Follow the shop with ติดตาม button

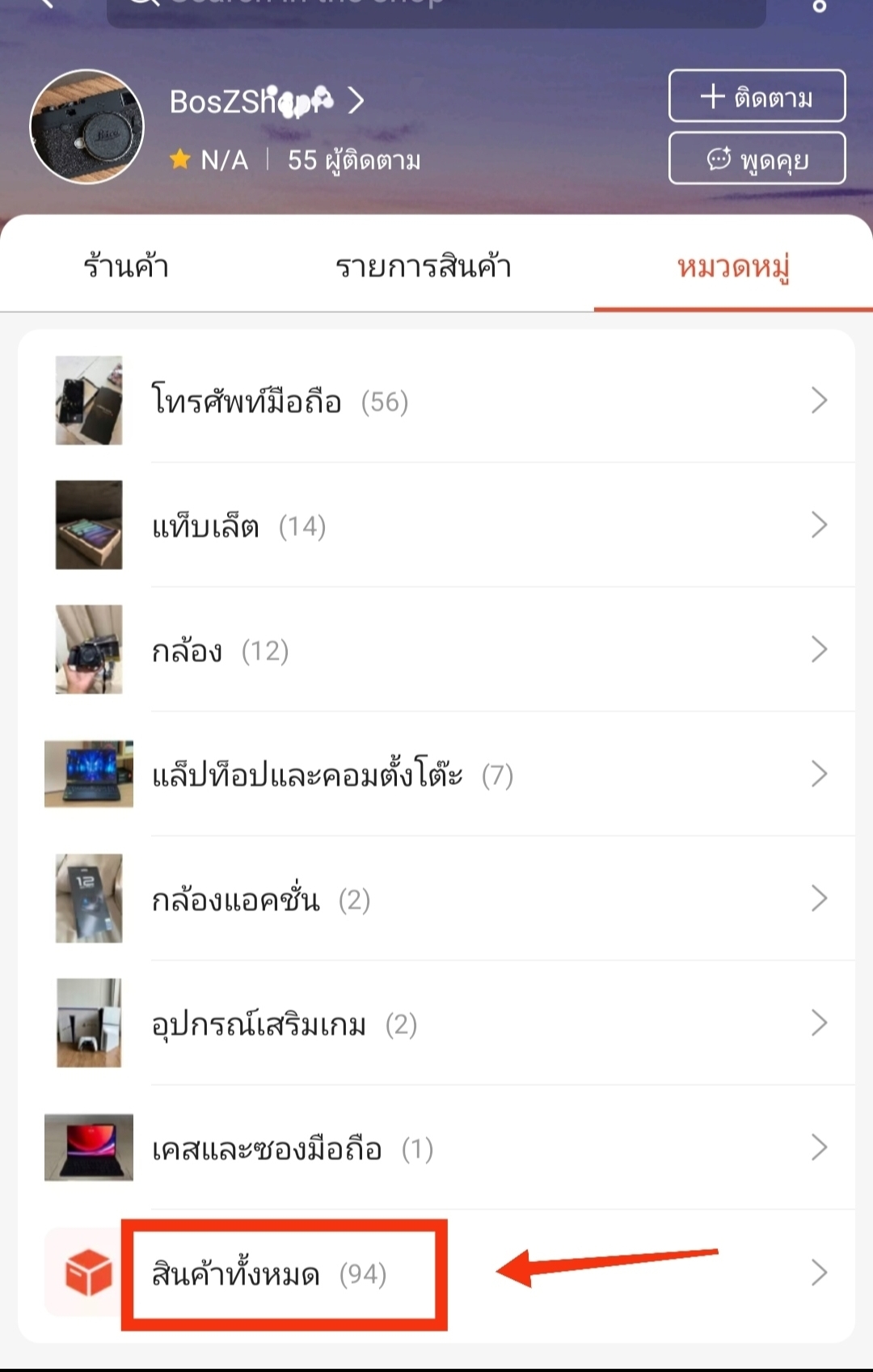(757, 97)
